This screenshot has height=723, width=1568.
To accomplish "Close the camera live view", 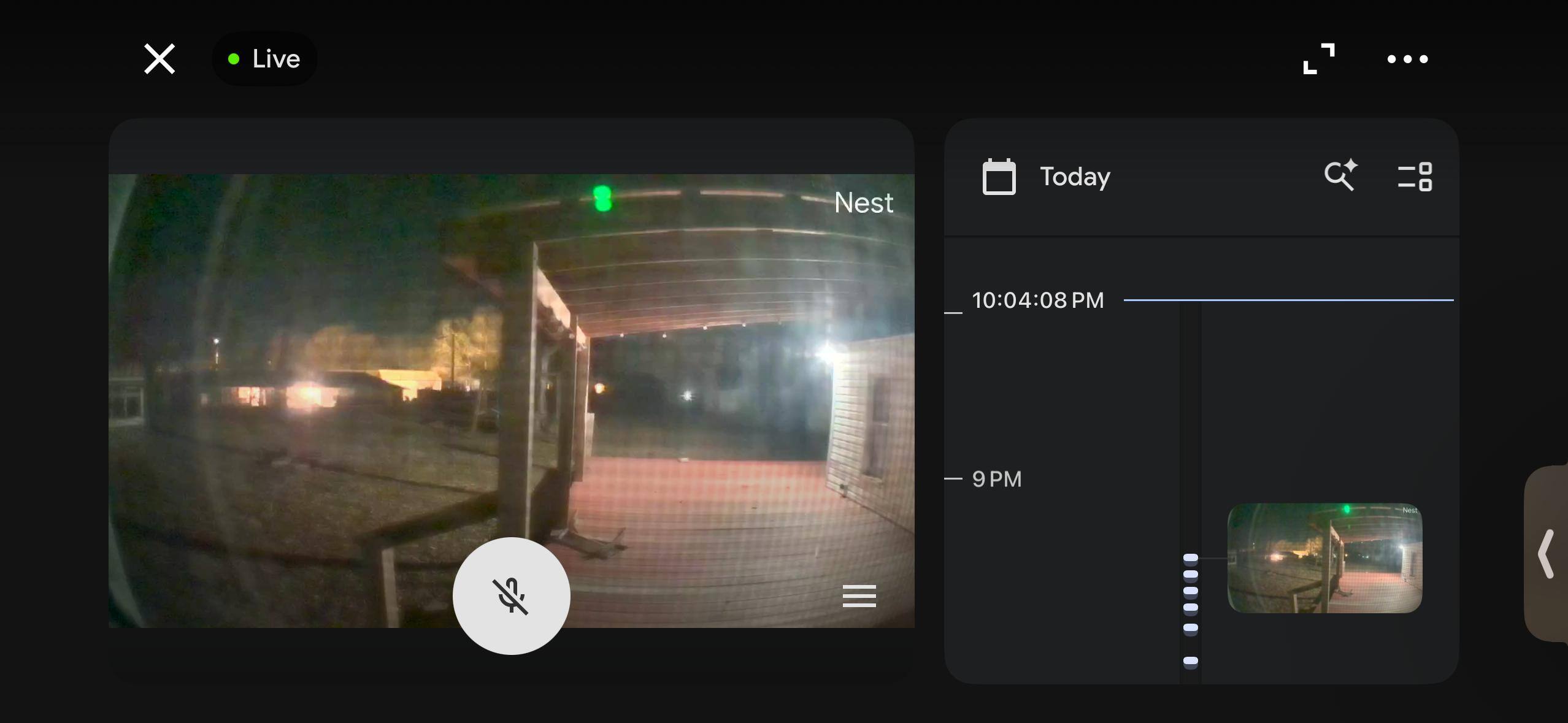I will [159, 59].
